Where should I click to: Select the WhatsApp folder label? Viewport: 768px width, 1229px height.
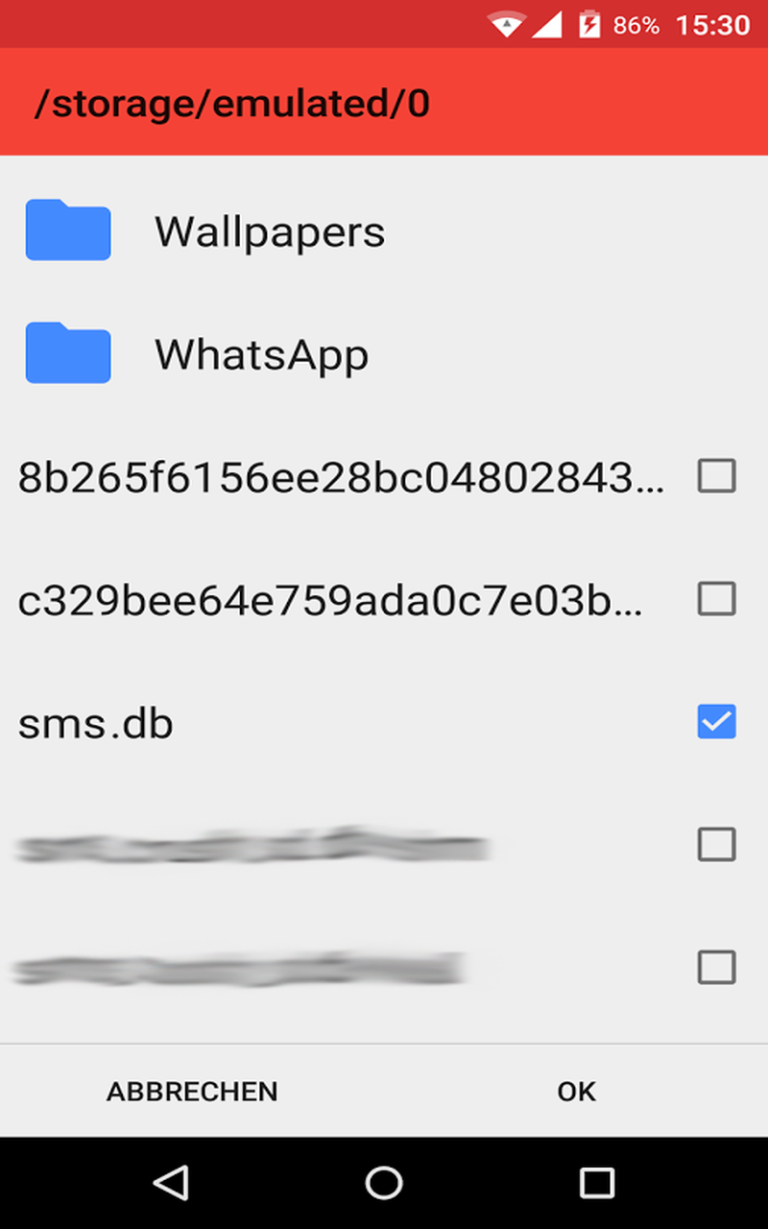tap(262, 353)
